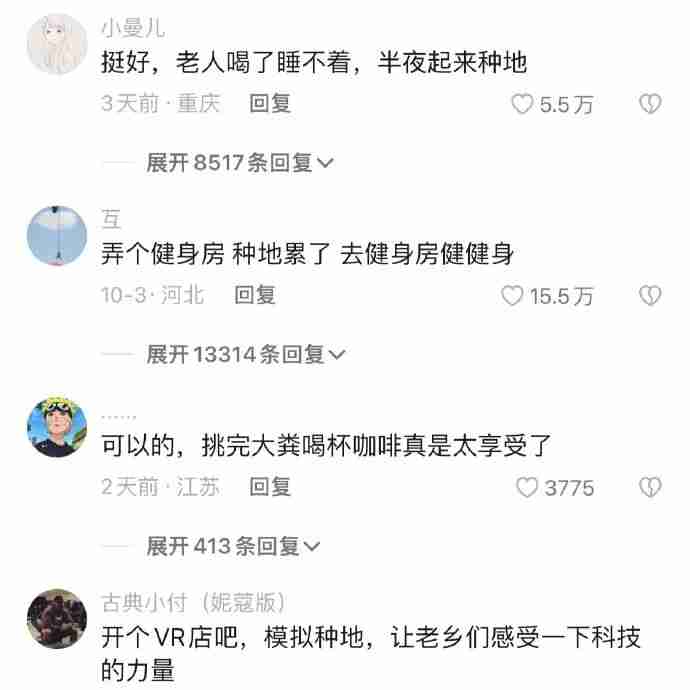Expand 8517 replies under 小曼儿's comment

pyautogui.click(x=240, y=163)
